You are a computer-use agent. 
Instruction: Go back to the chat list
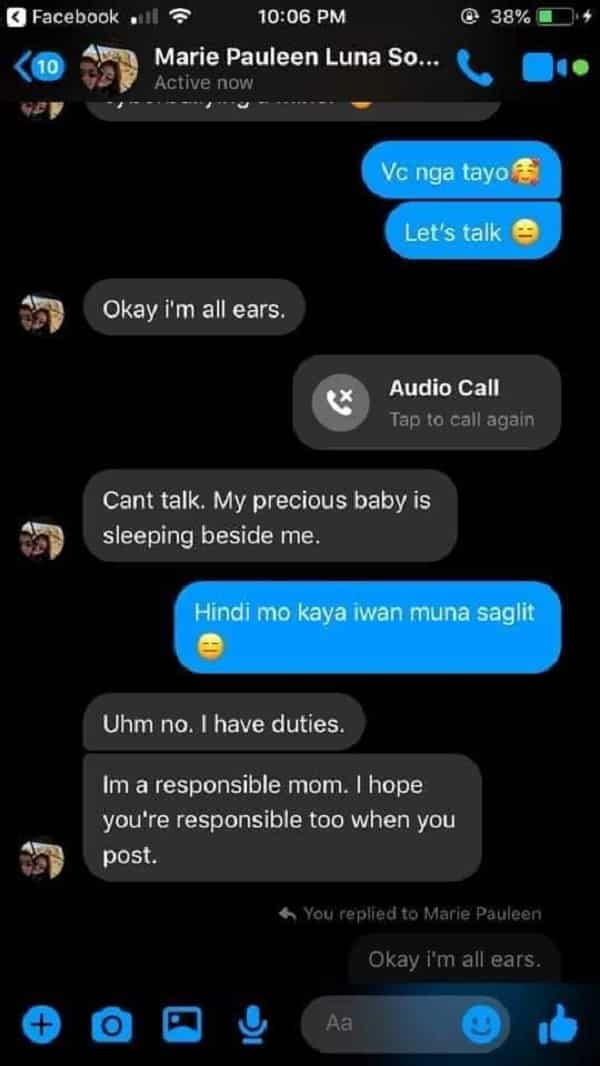(39, 67)
